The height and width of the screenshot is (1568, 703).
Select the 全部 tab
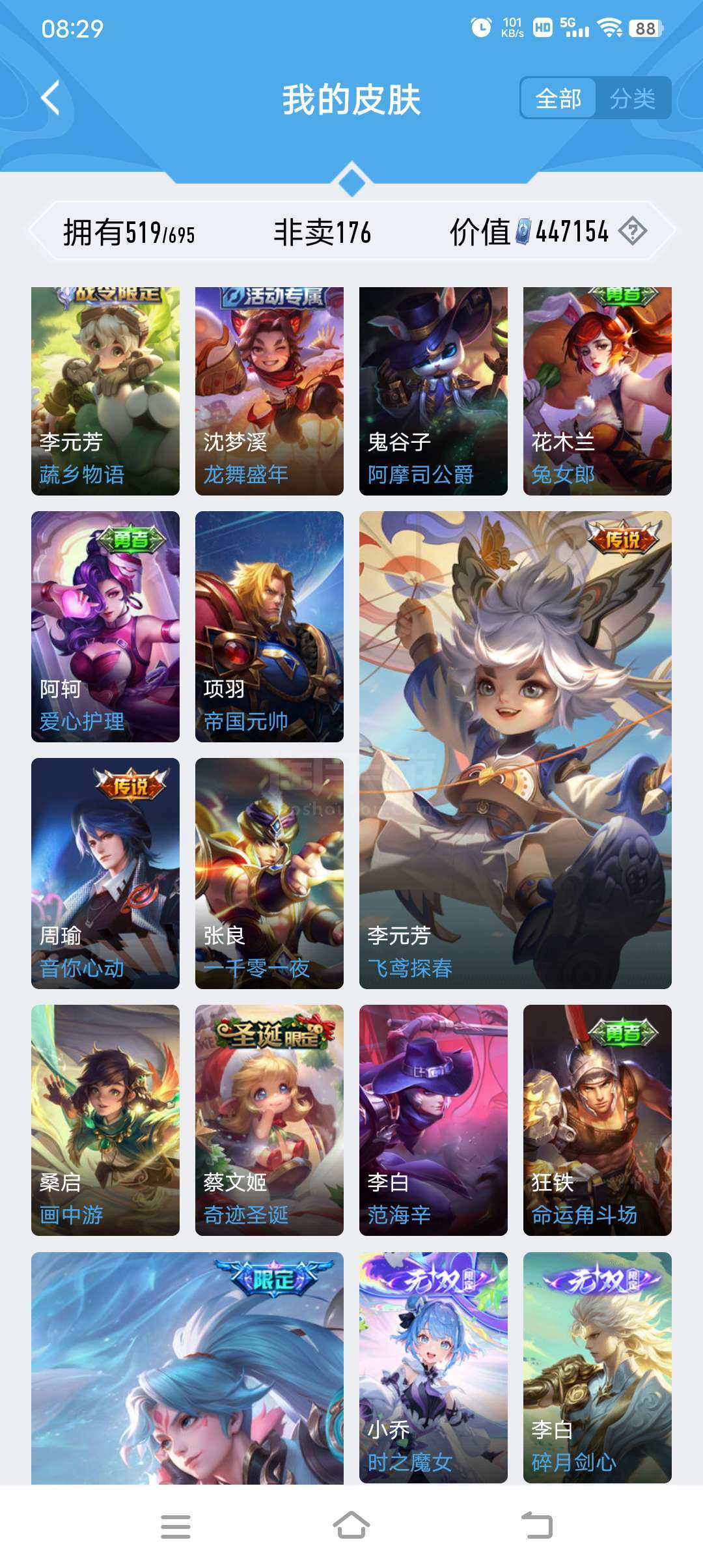[558, 98]
